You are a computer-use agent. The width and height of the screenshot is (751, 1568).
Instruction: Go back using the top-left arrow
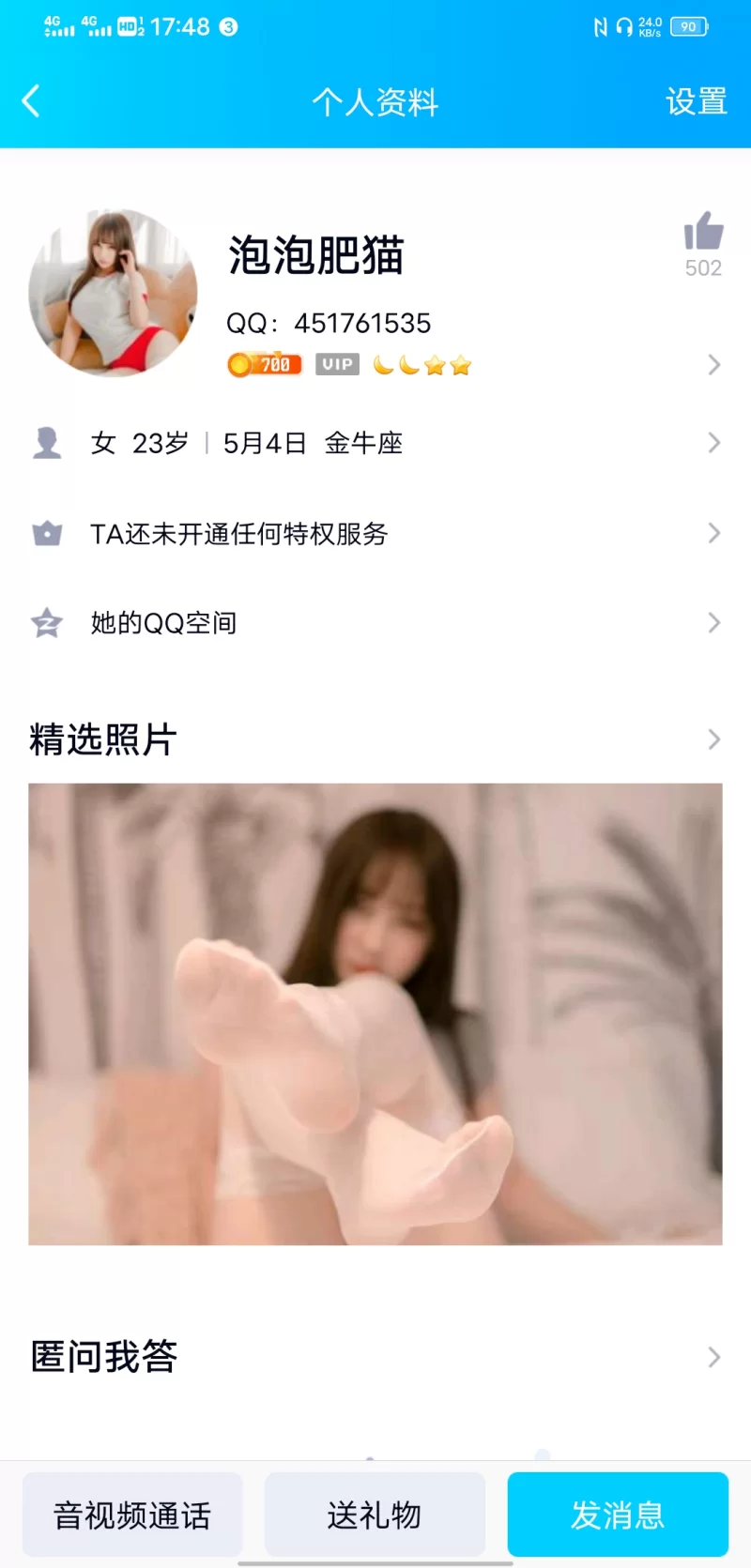(x=32, y=101)
